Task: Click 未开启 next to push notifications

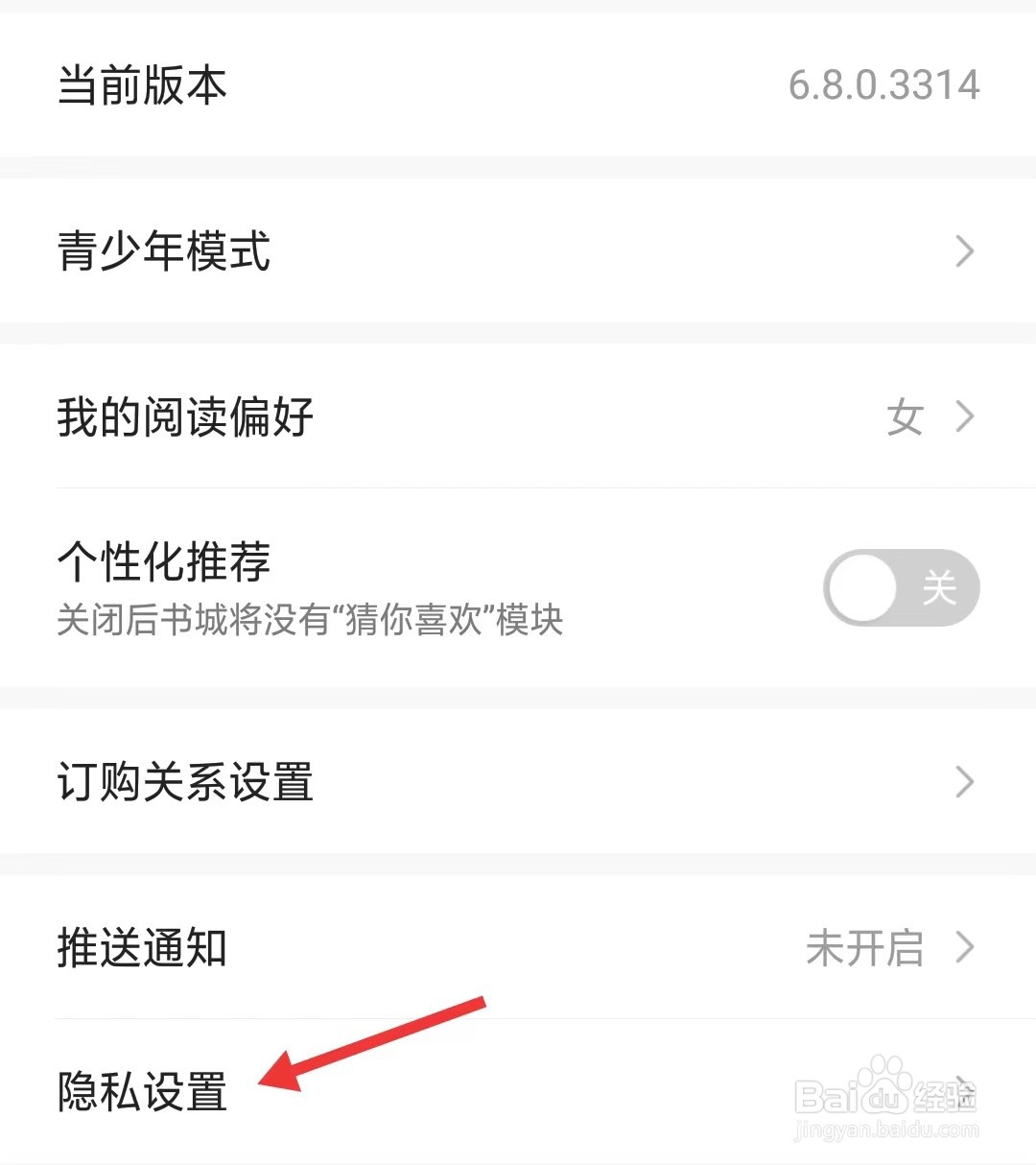Action: [x=863, y=947]
